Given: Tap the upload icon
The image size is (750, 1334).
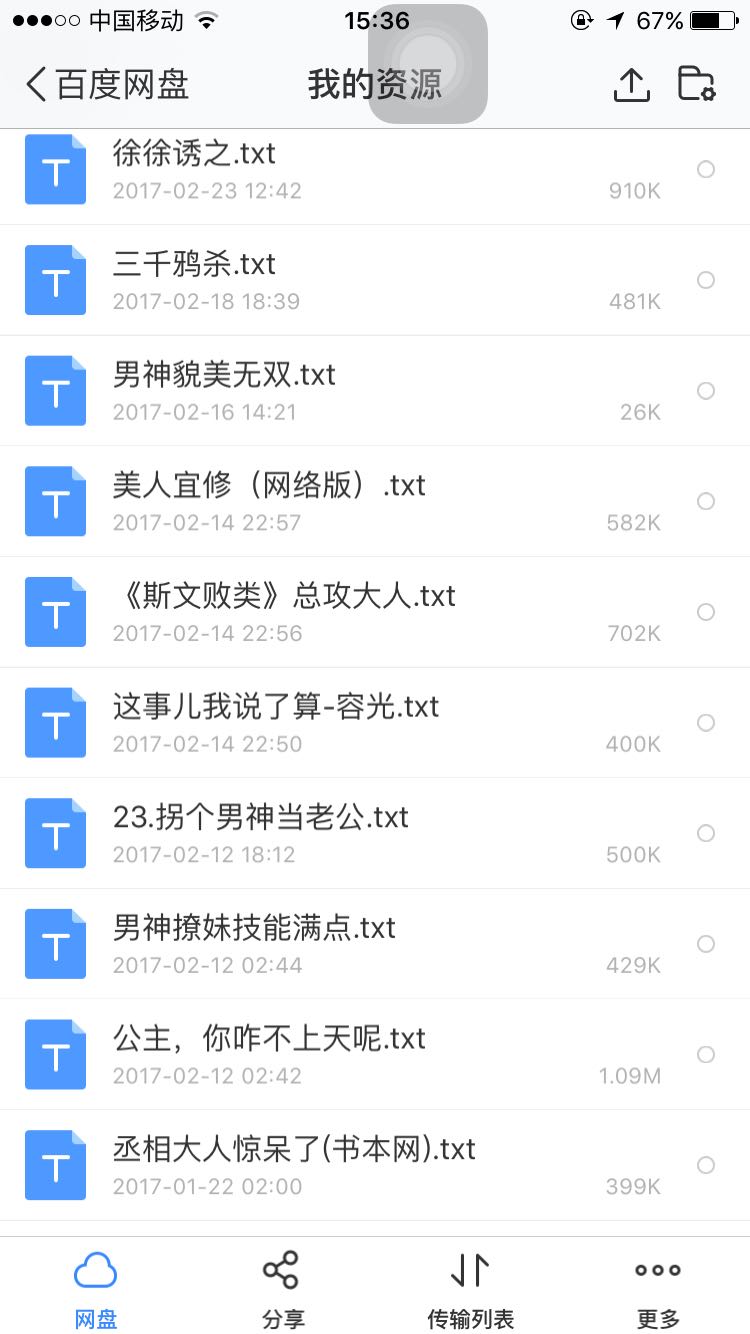Looking at the screenshot, I should (631, 85).
